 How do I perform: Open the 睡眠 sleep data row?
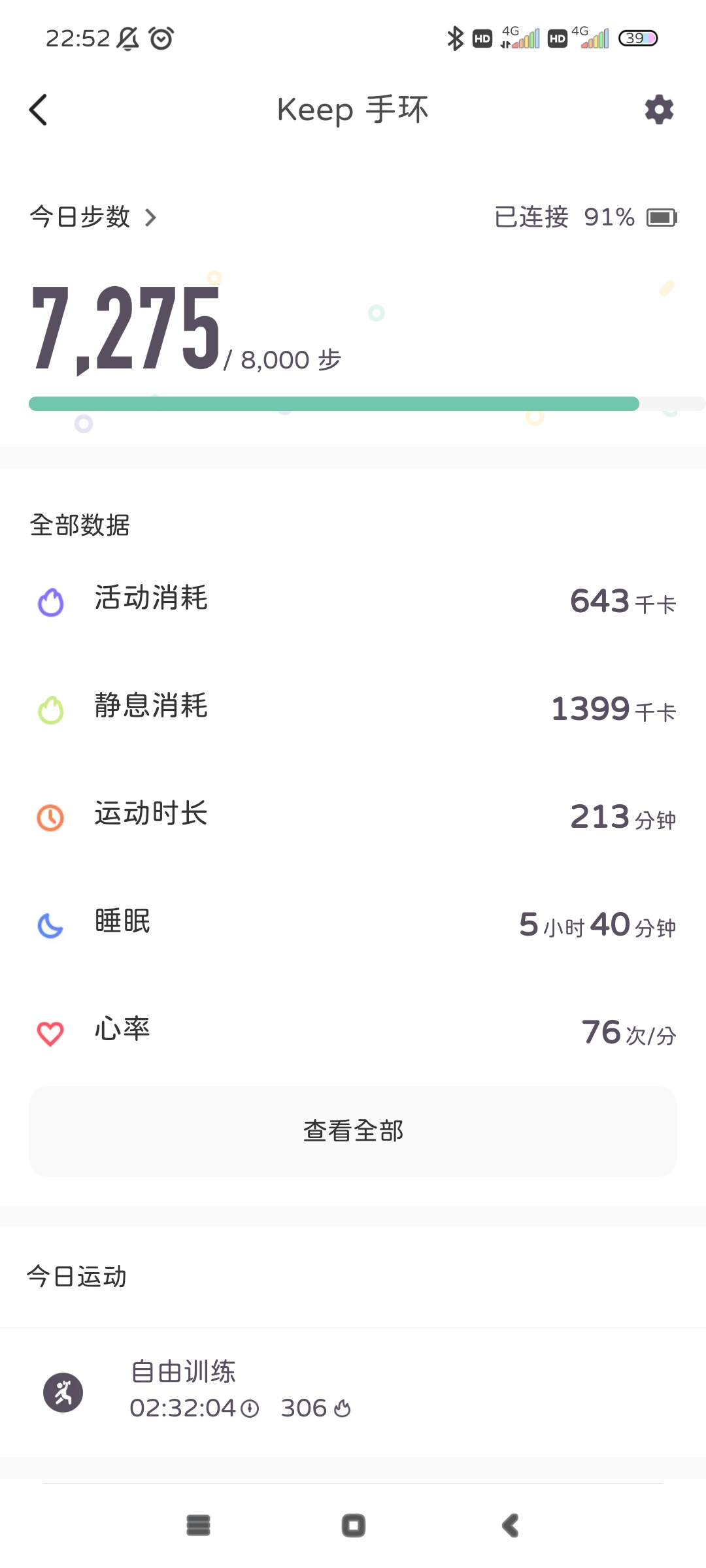(353, 923)
